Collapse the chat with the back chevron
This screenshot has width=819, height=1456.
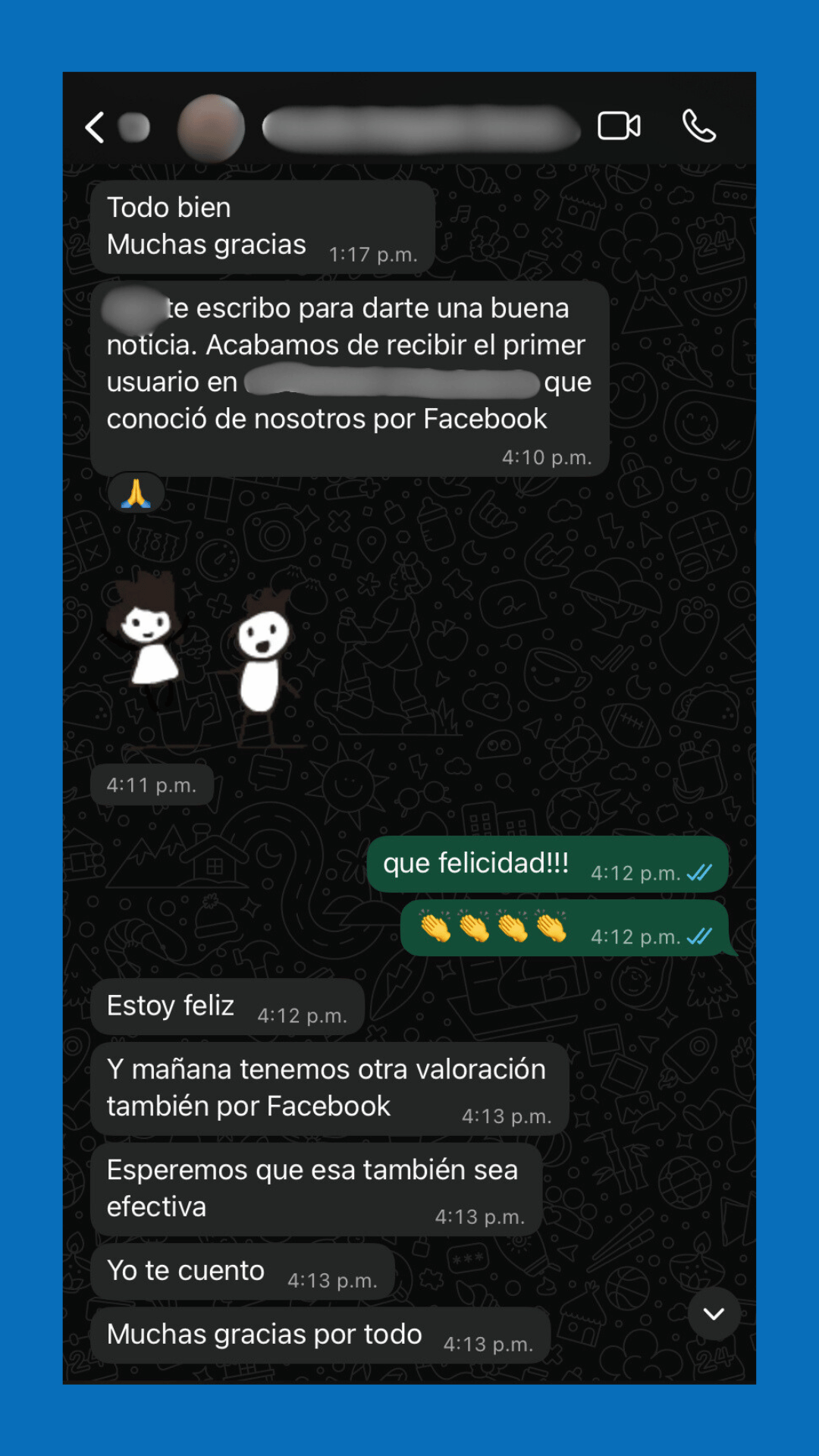click(x=94, y=127)
